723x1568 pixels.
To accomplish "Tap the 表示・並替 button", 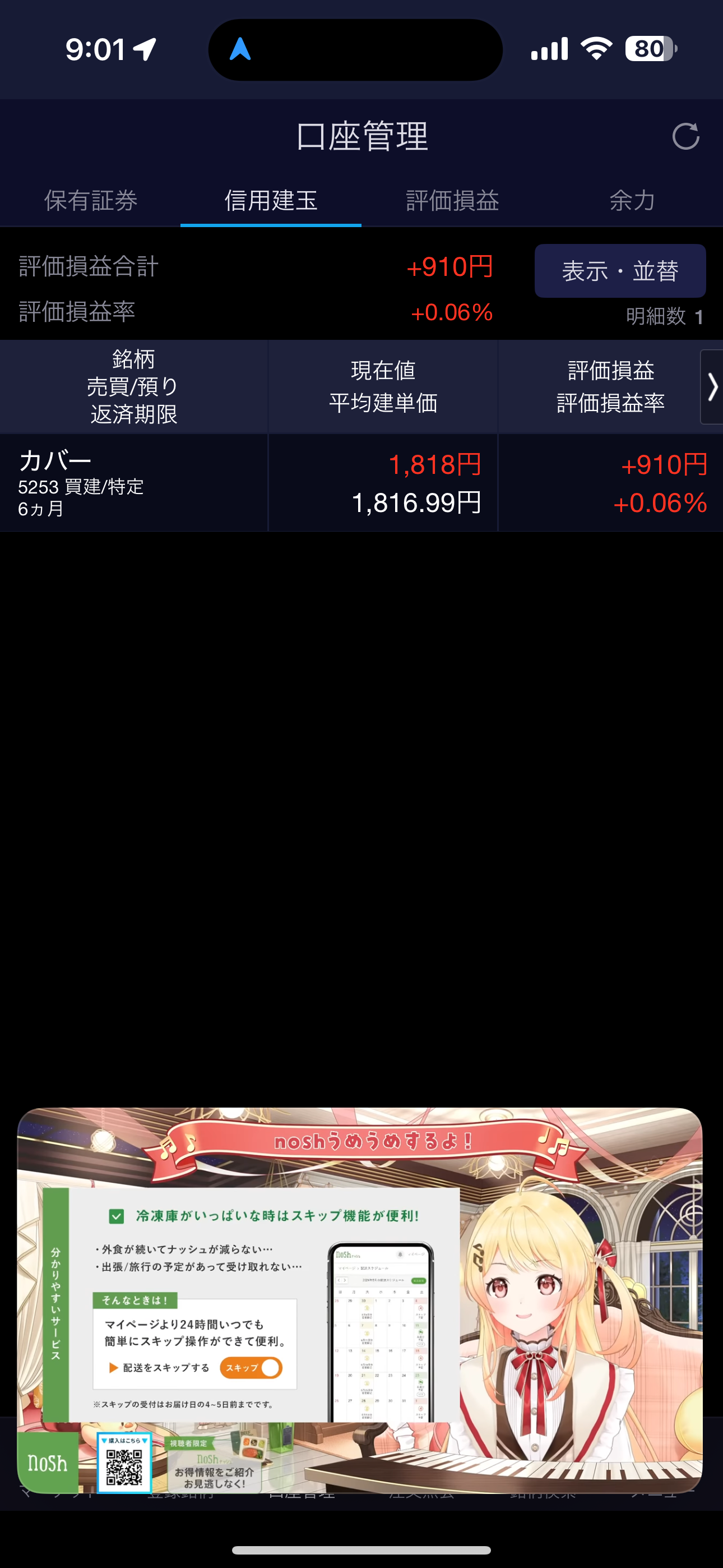I will pos(620,271).
